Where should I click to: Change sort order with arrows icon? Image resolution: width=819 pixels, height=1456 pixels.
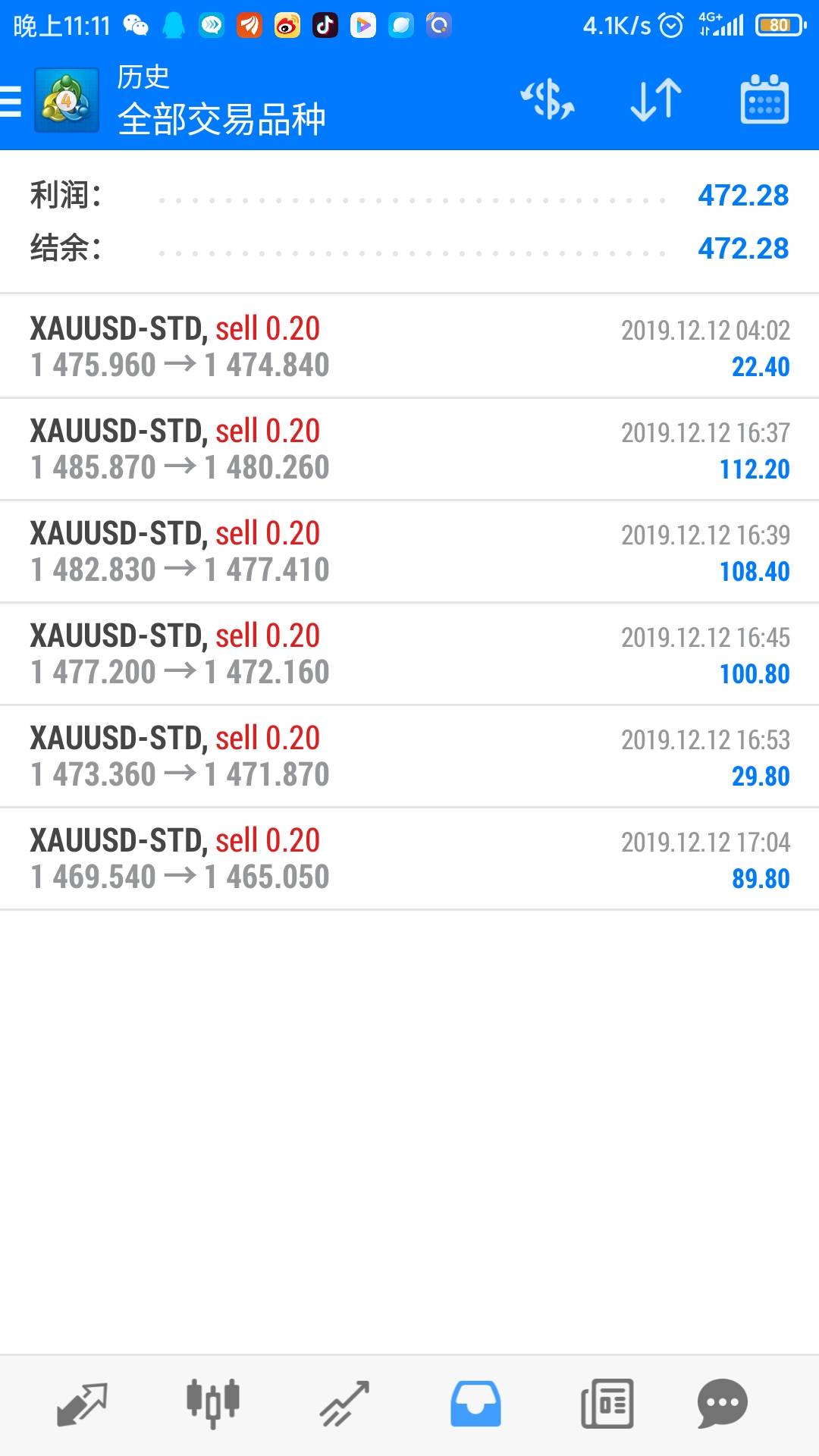tap(656, 100)
